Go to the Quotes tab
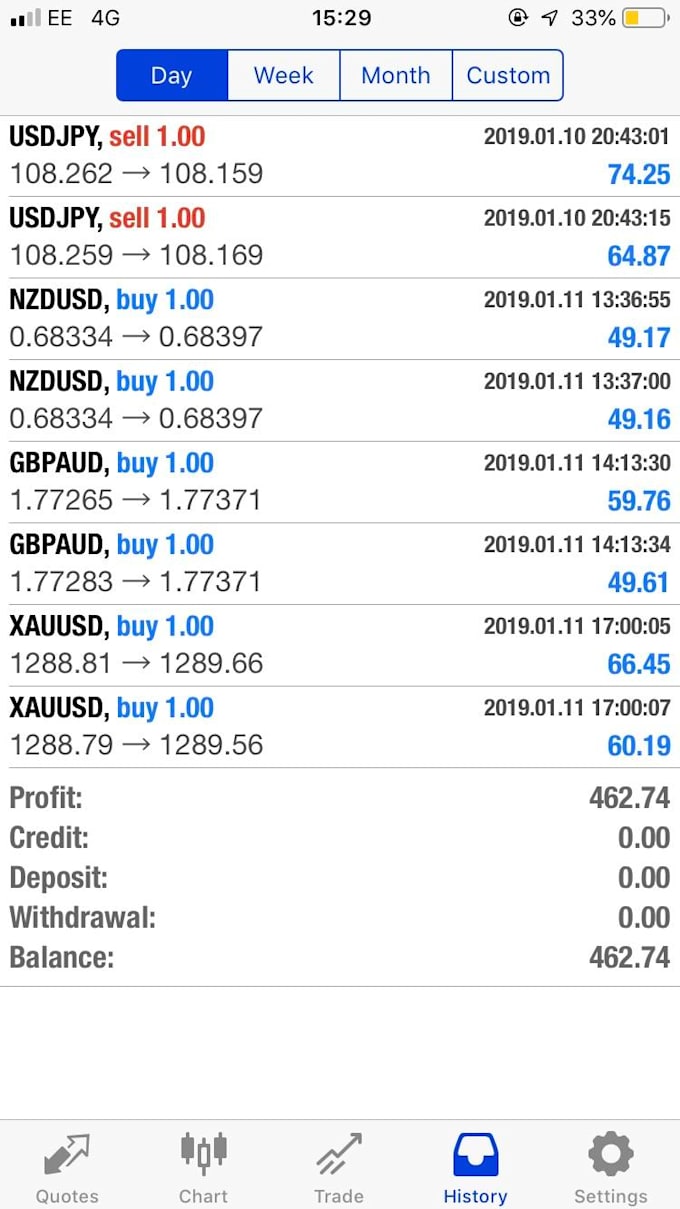The height and width of the screenshot is (1209, 680). coord(67,1167)
